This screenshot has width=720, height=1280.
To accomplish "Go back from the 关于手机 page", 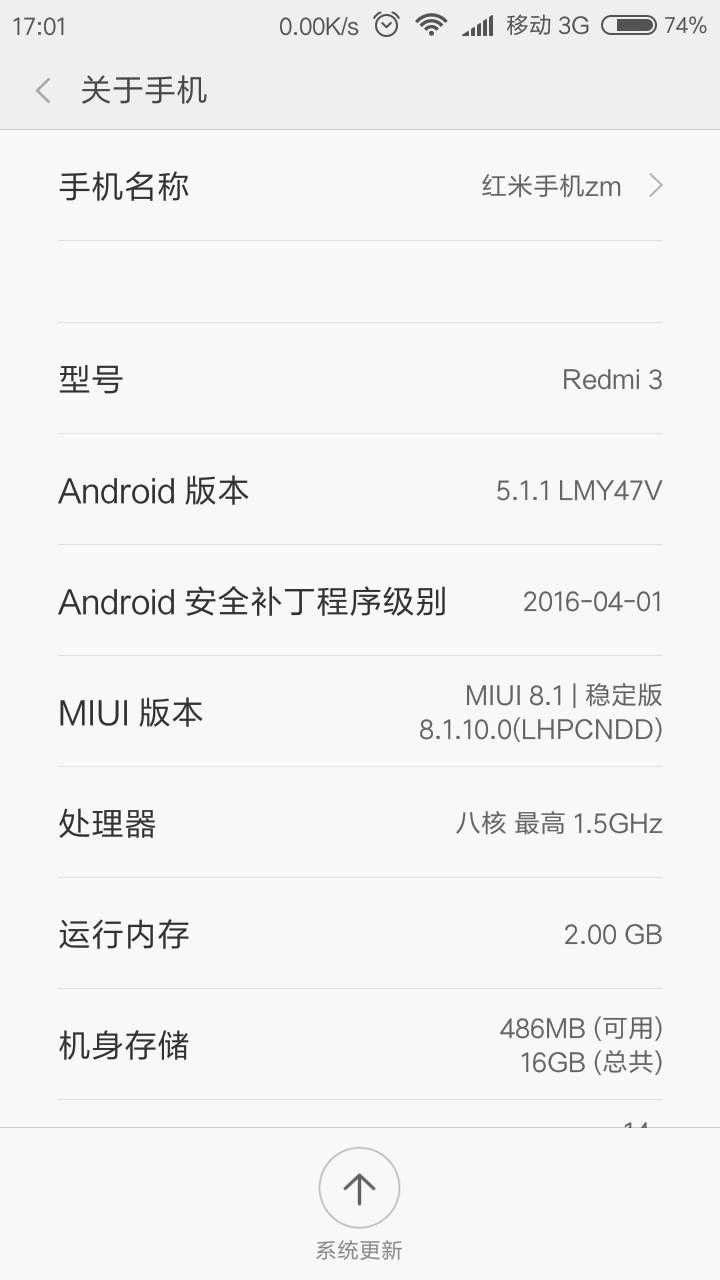I will click(x=43, y=91).
